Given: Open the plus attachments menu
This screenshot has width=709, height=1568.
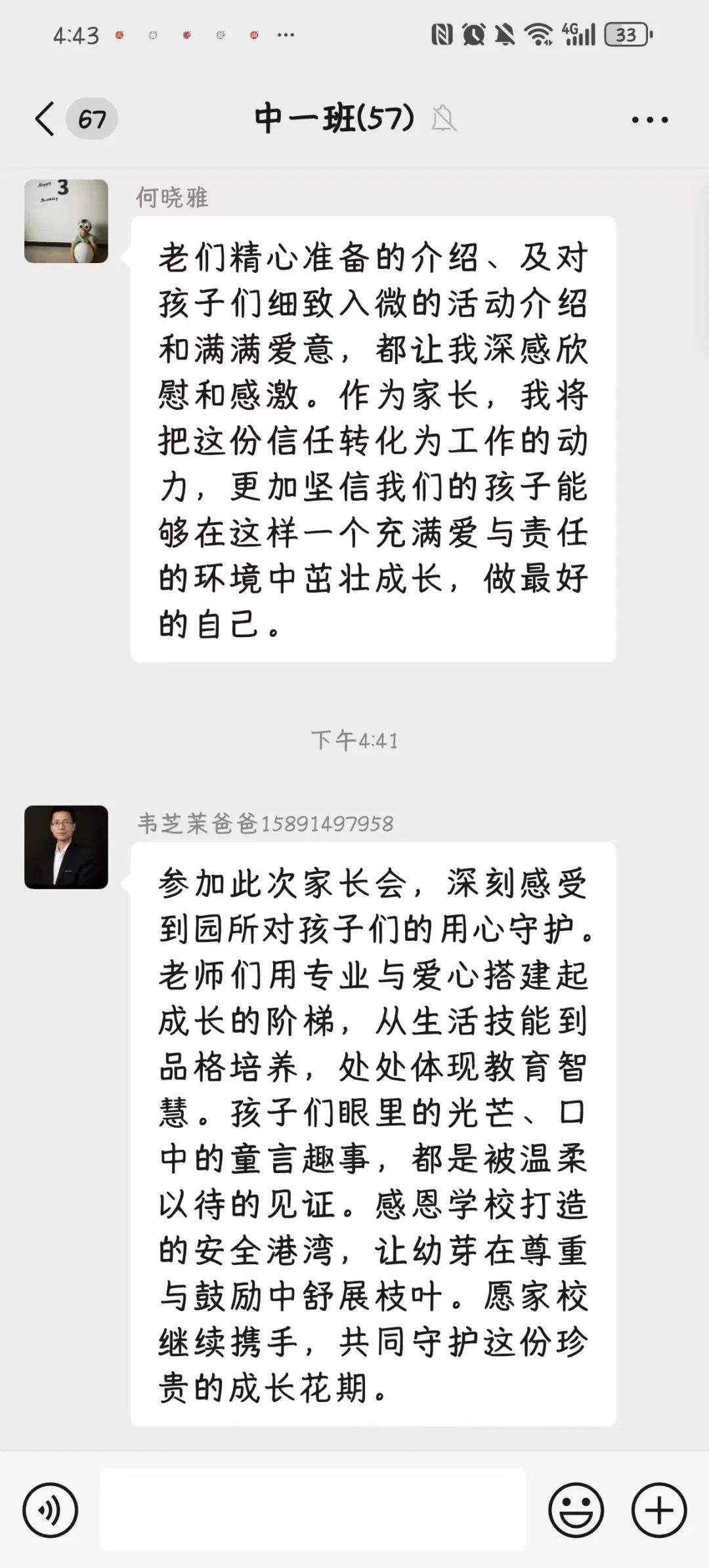Looking at the screenshot, I should [658, 1510].
